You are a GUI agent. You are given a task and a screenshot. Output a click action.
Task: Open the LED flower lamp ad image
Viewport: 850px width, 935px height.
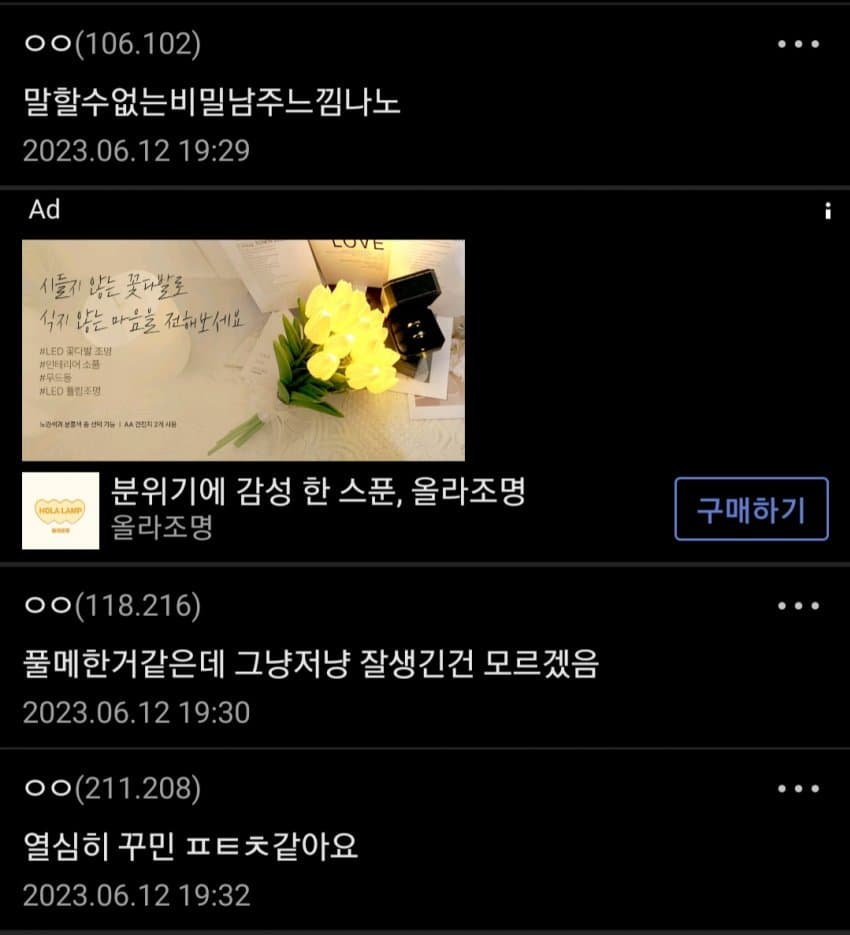243,350
